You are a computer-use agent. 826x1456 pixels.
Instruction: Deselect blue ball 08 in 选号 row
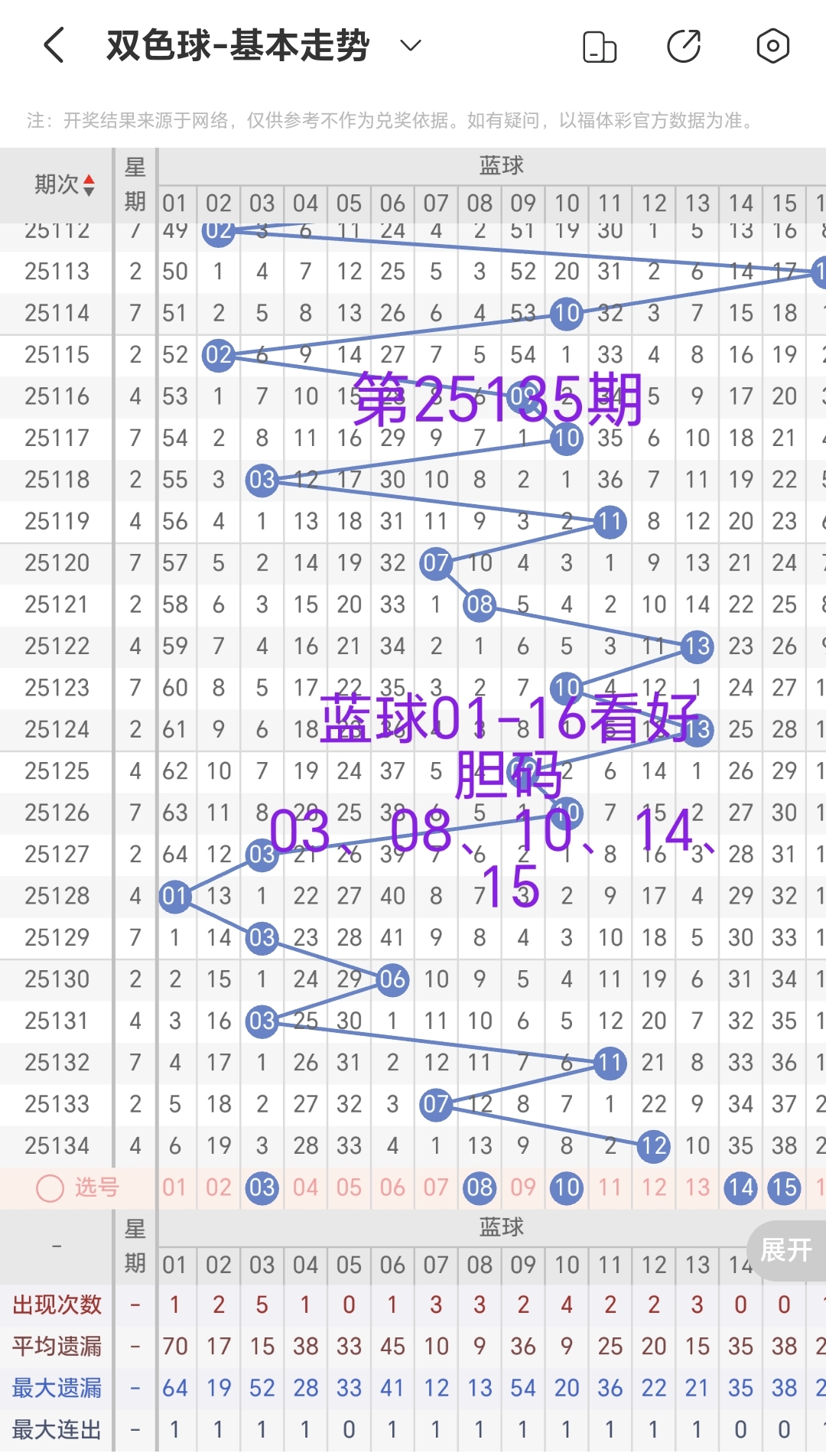(x=479, y=1187)
